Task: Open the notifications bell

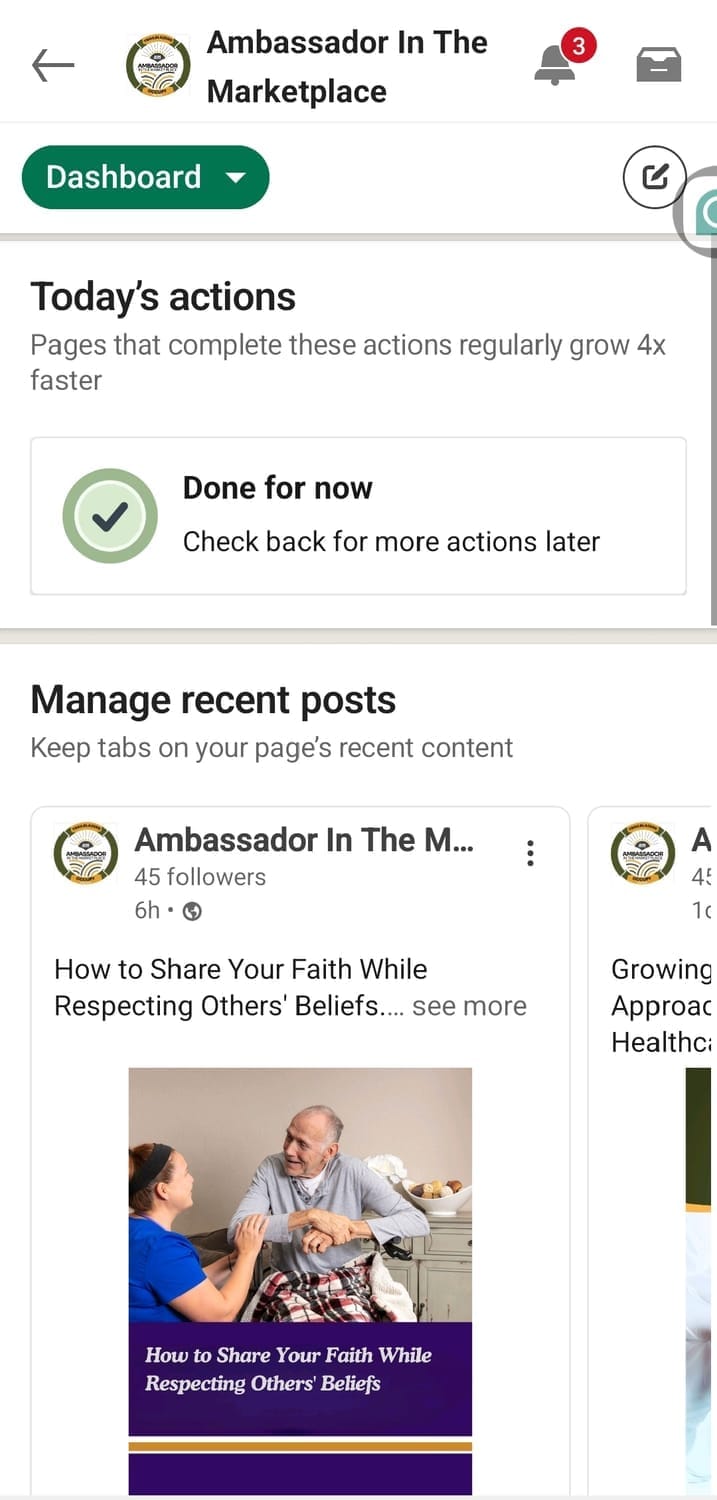Action: 556,65
